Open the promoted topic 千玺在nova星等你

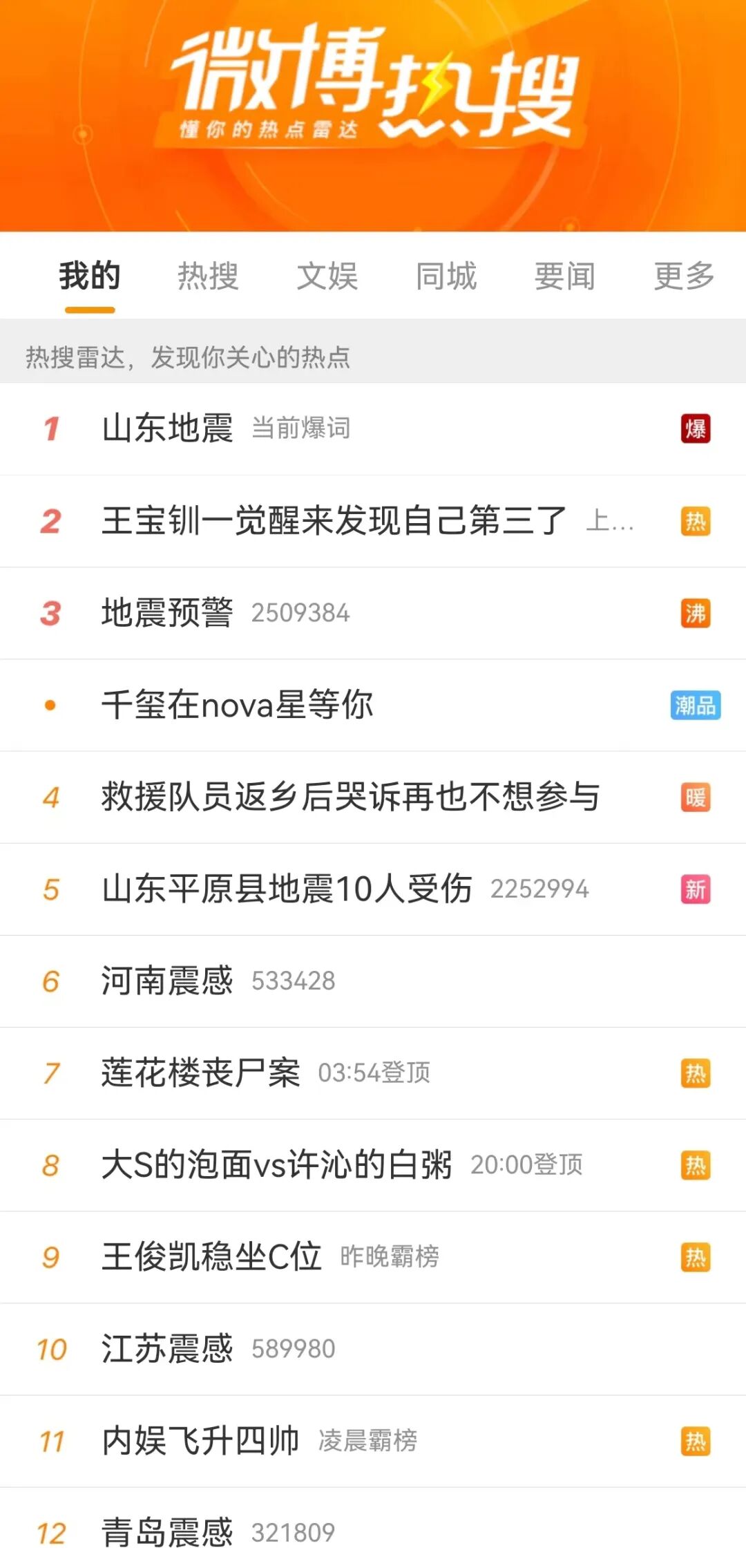(373, 705)
